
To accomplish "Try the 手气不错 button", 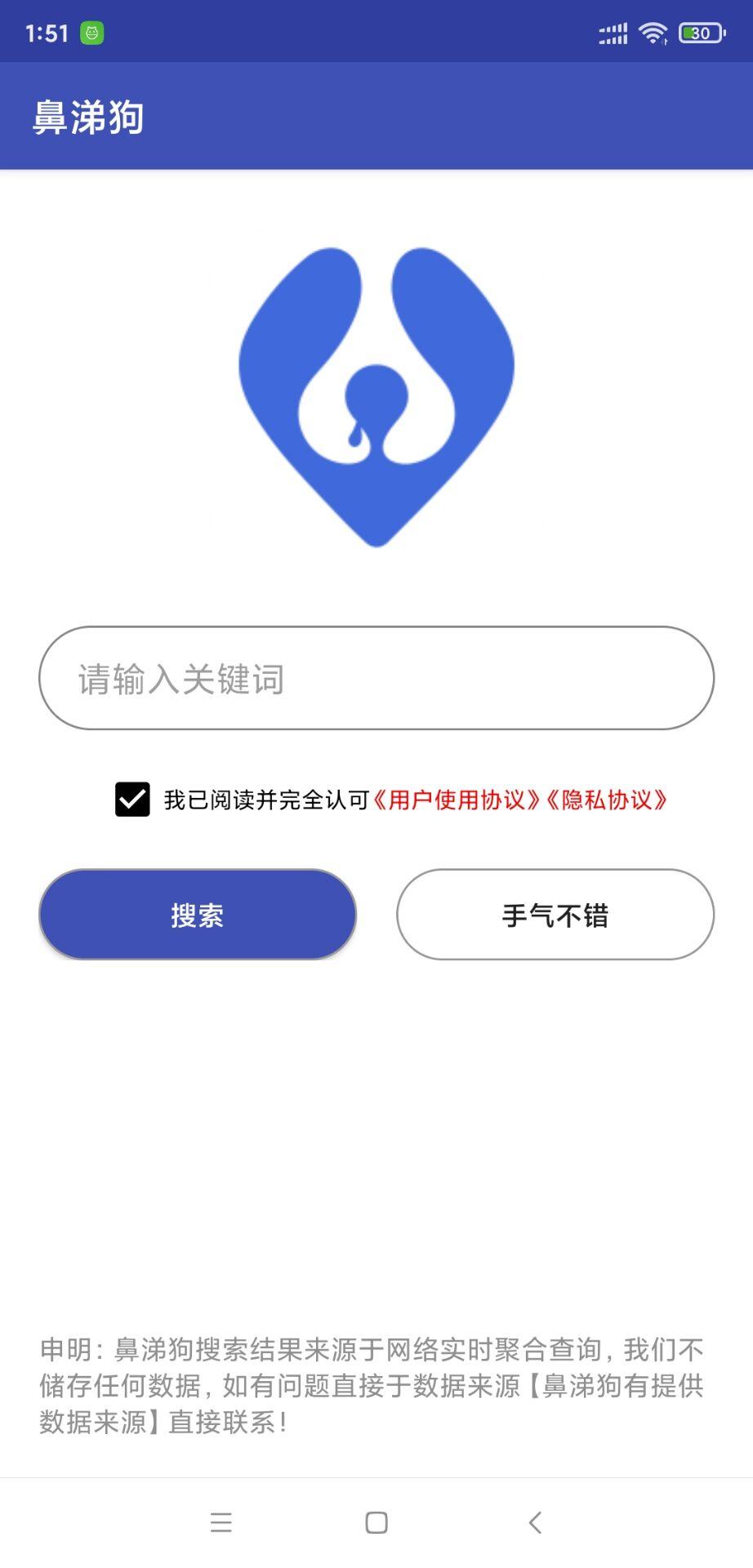I will [x=555, y=915].
